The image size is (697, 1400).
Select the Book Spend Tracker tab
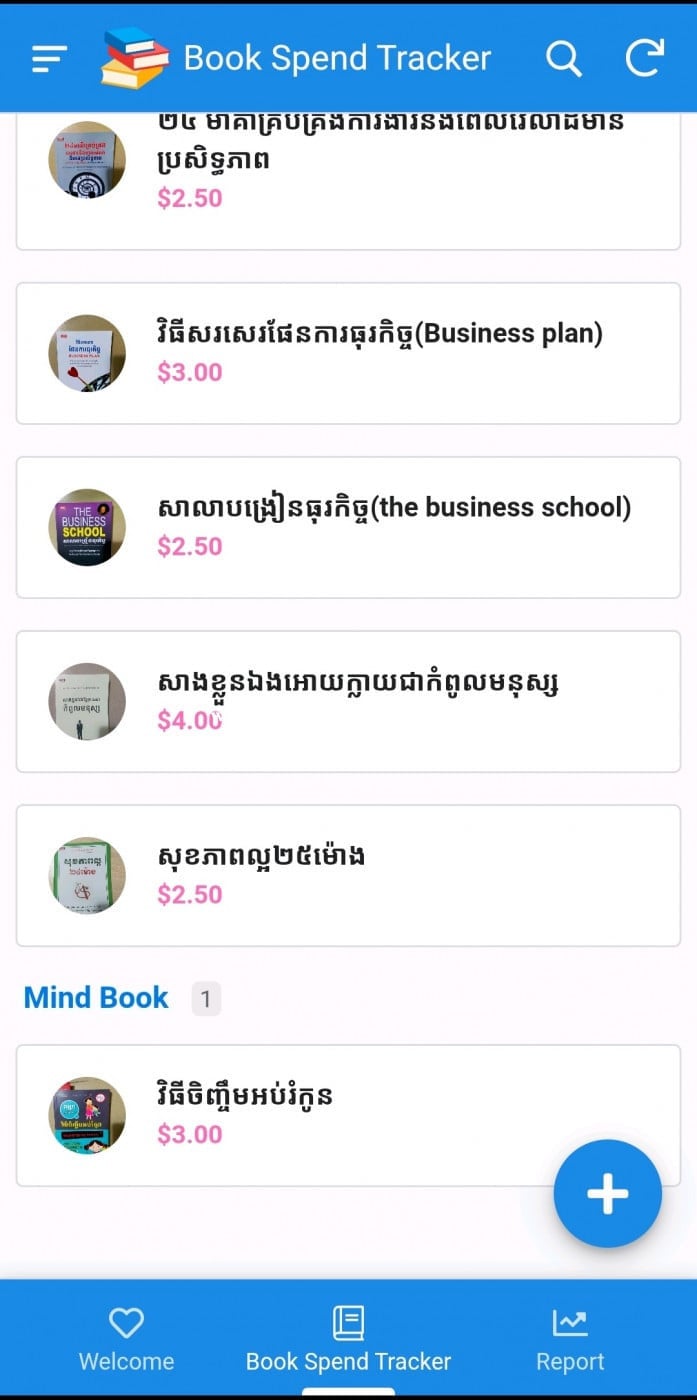348,1340
